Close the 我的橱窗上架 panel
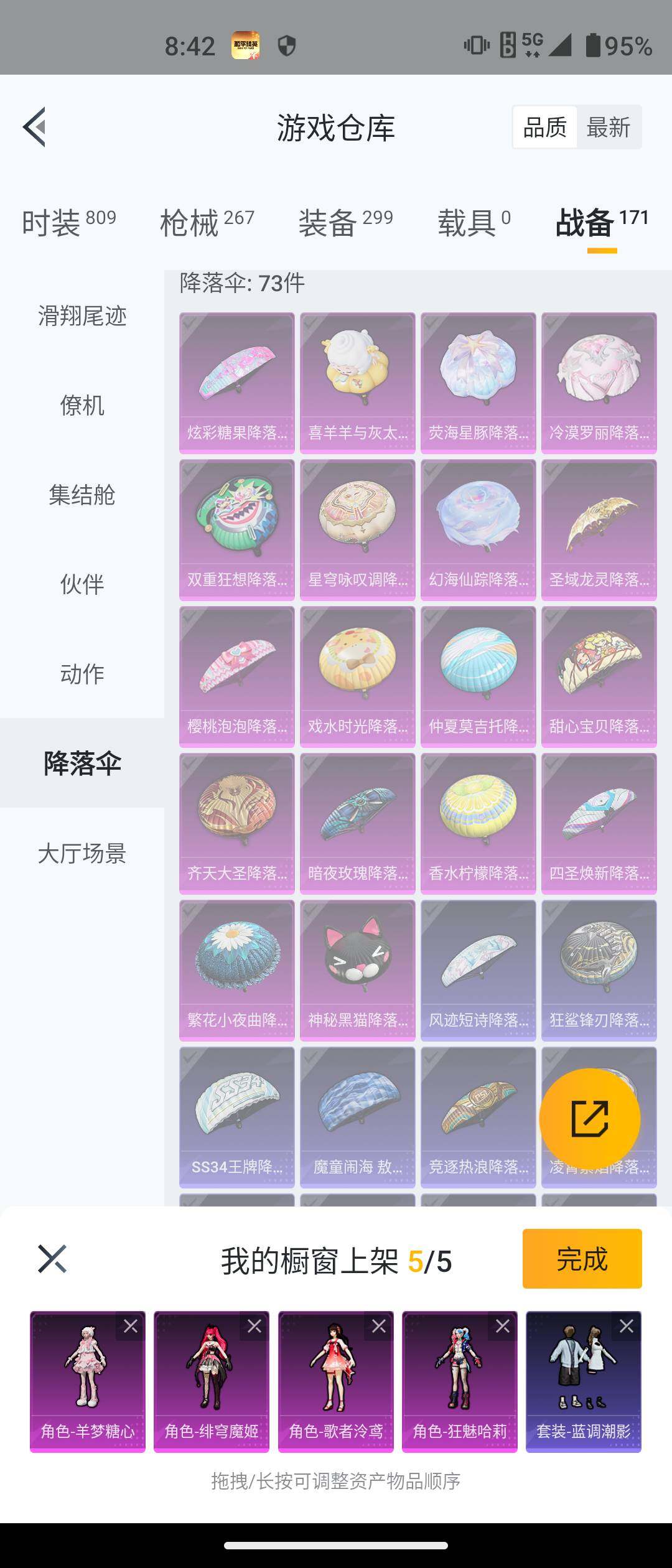Viewport: 672px width, 1568px height. pyautogui.click(x=52, y=1259)
